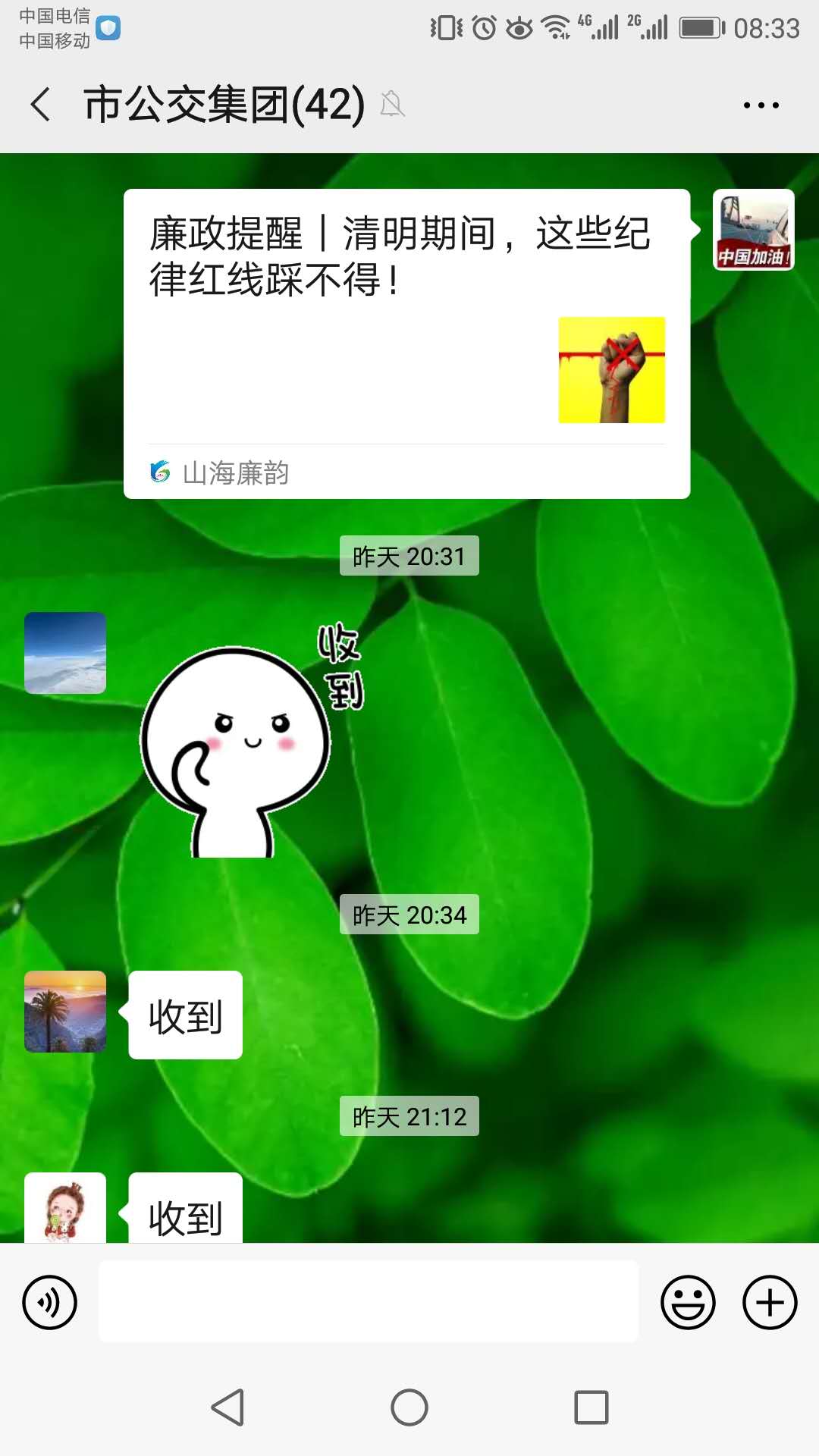Focus the message text field
The height and width of the screenshot is (1456, 819).
coord(369,1301)
